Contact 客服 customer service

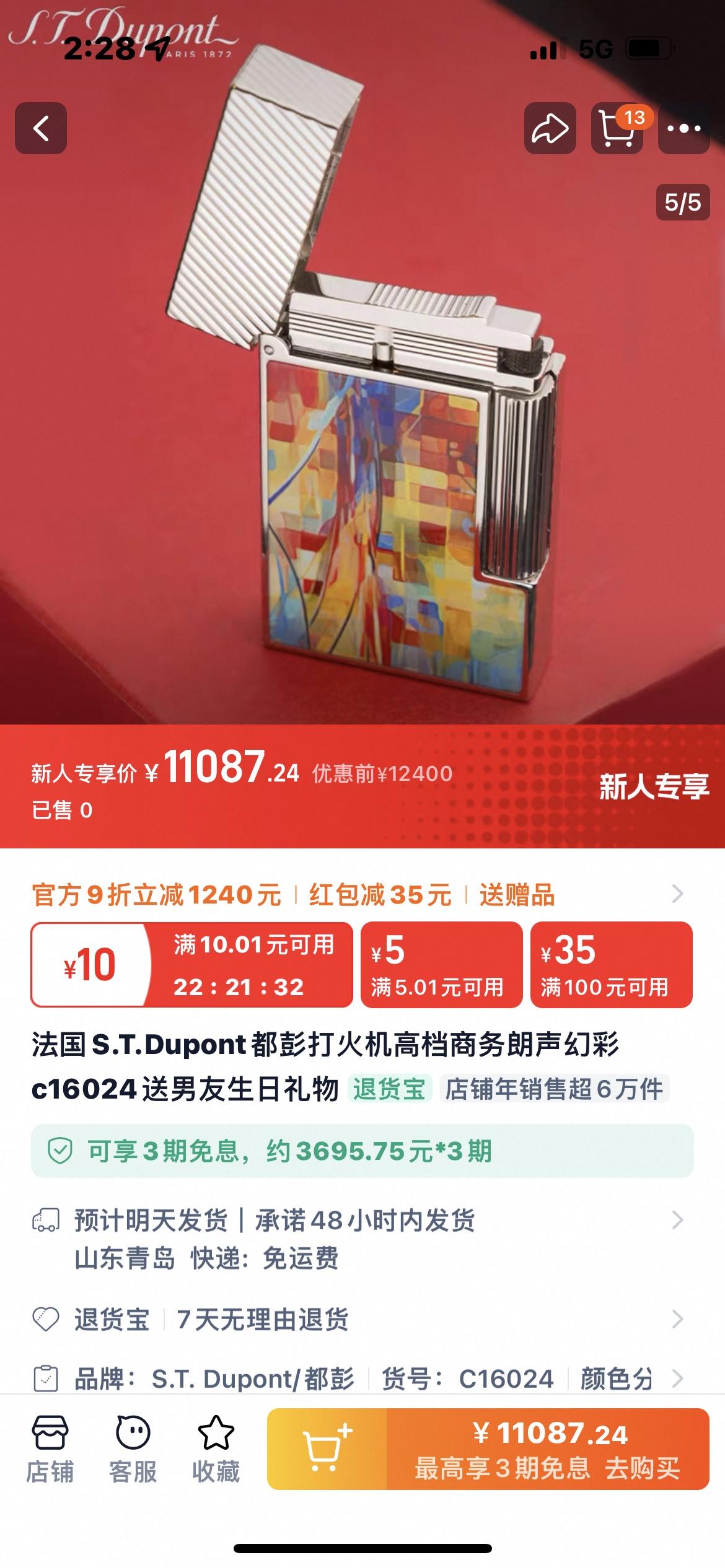[133, 1450]
